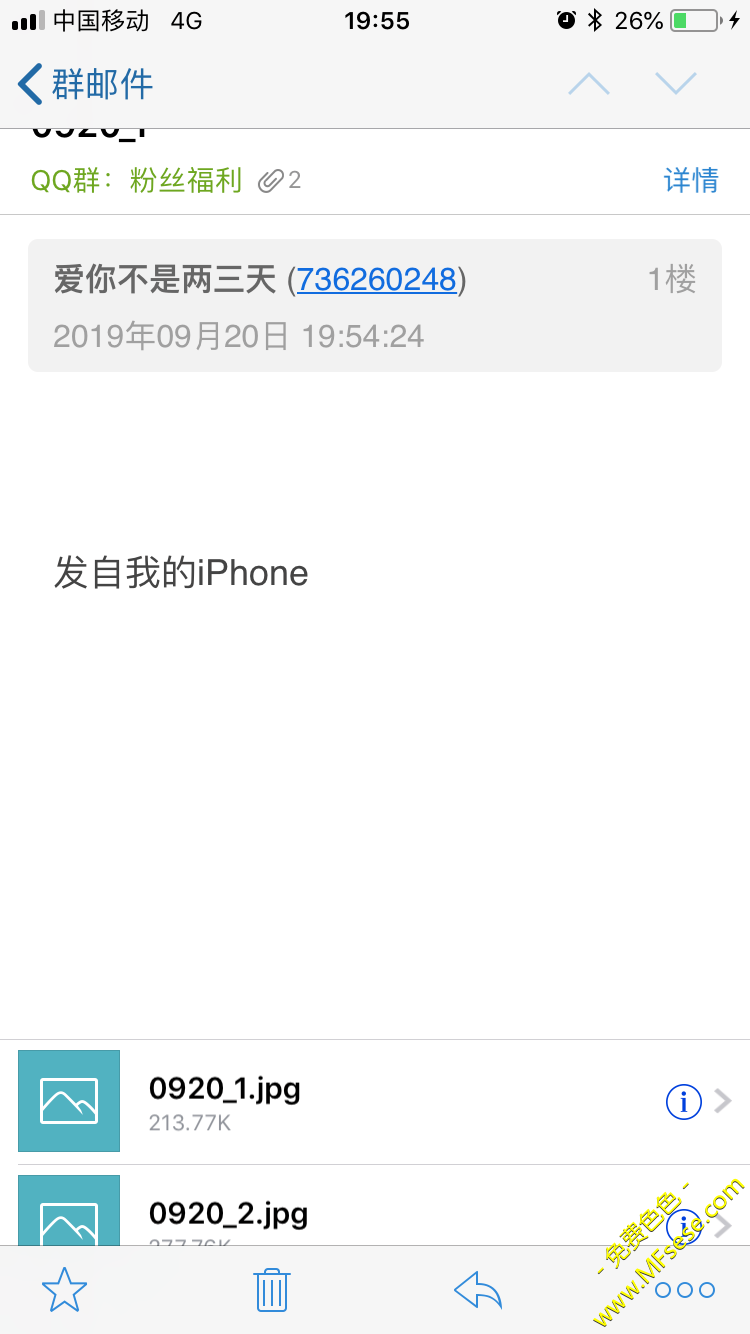Star this email
Viewport: 750px width, 1334px height.
click(64, 1290)
